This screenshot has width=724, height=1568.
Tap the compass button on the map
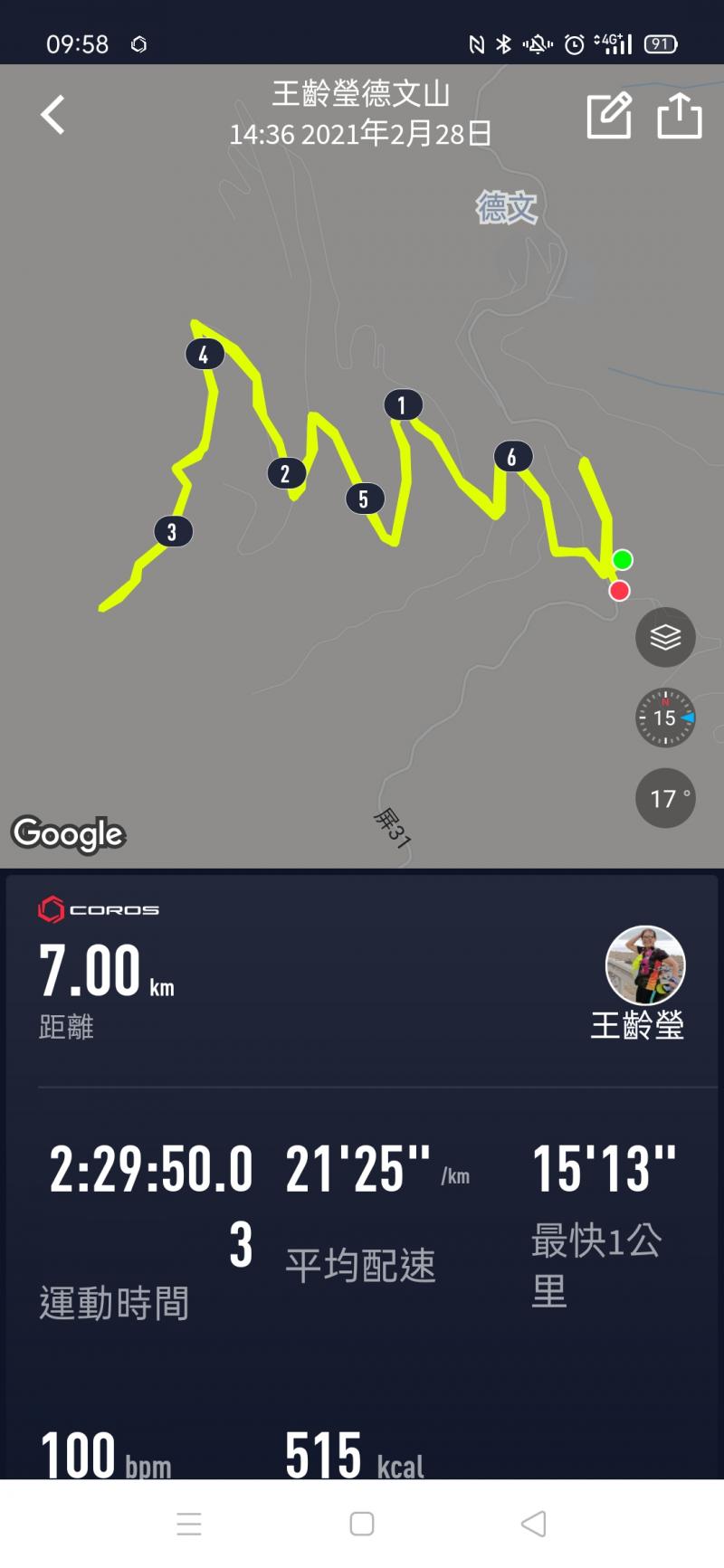tap(665, 717)
